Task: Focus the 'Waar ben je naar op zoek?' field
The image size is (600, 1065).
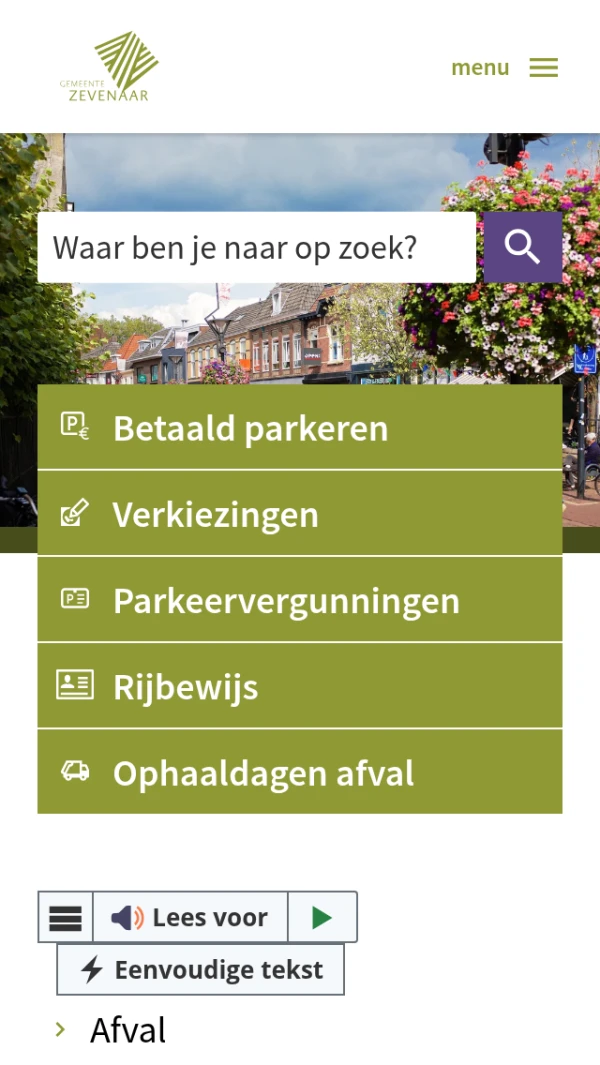Action: [x=256, y=247]
